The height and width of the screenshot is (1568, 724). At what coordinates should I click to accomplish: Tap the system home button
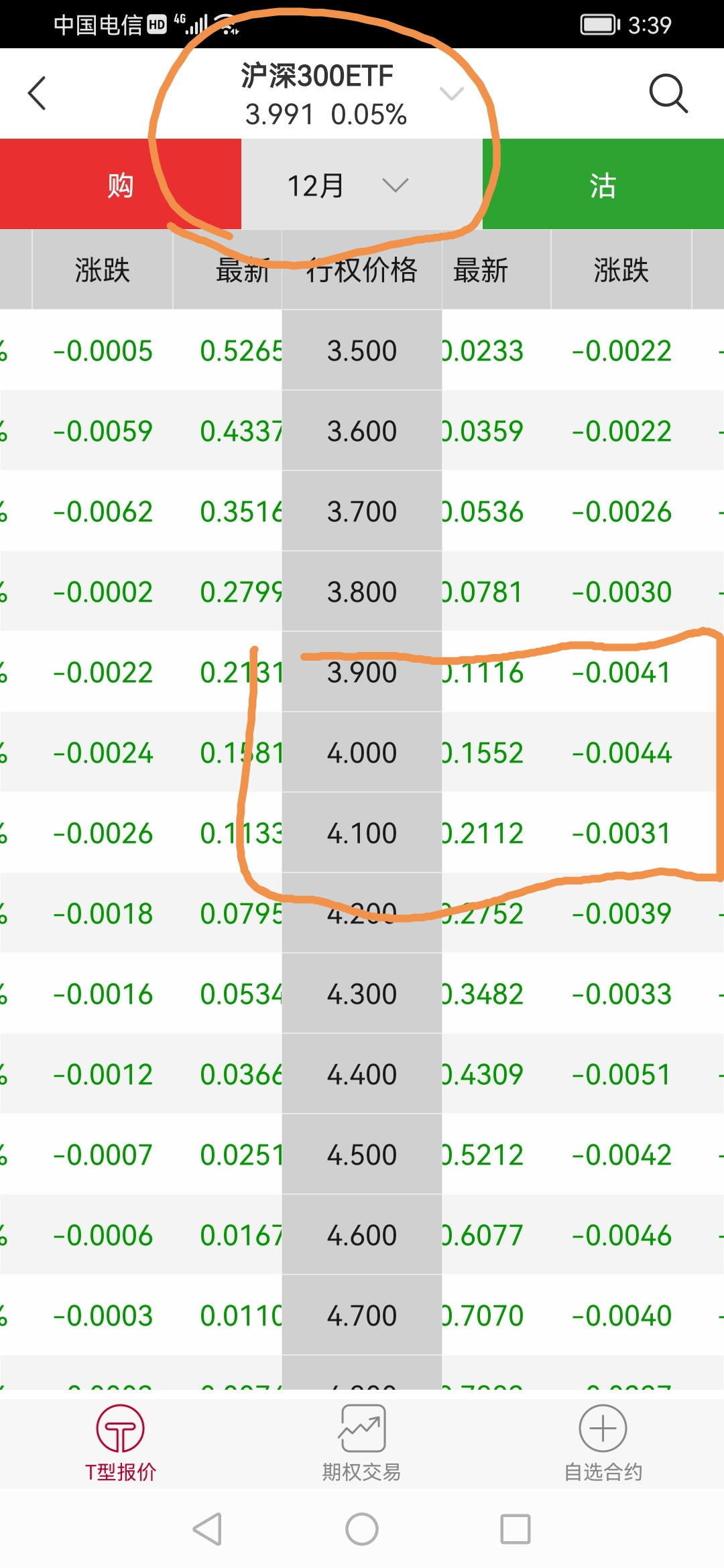pyautogui.click(x=361, y=1529)
